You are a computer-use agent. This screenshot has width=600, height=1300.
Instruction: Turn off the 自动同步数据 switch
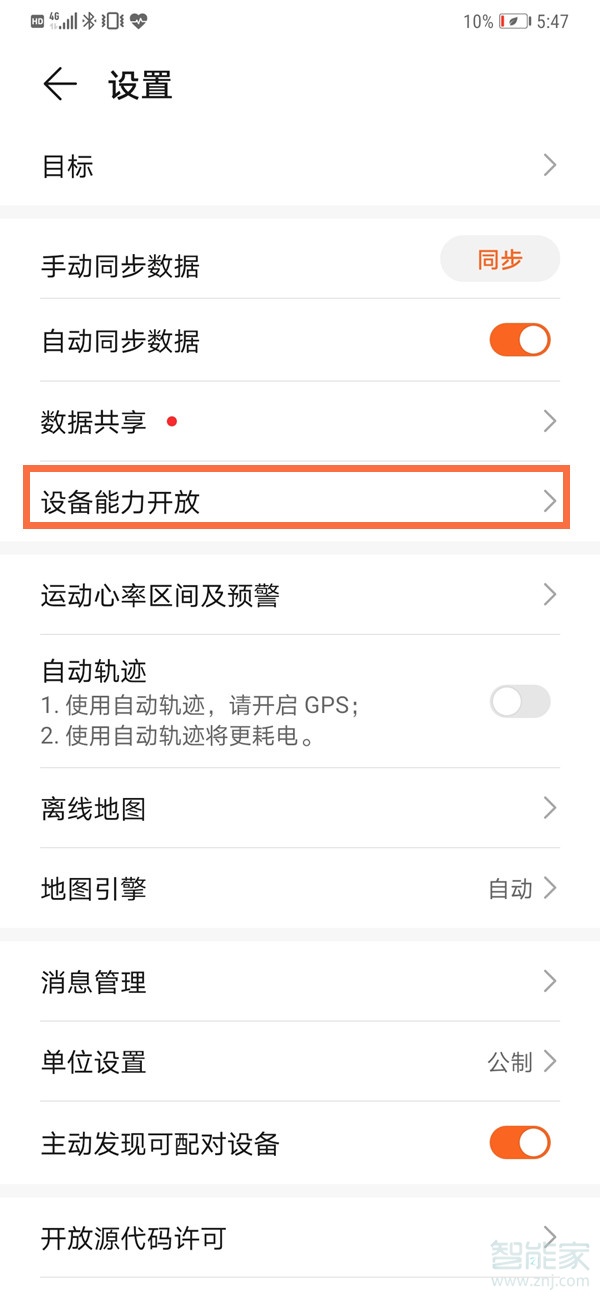(519, 340)
